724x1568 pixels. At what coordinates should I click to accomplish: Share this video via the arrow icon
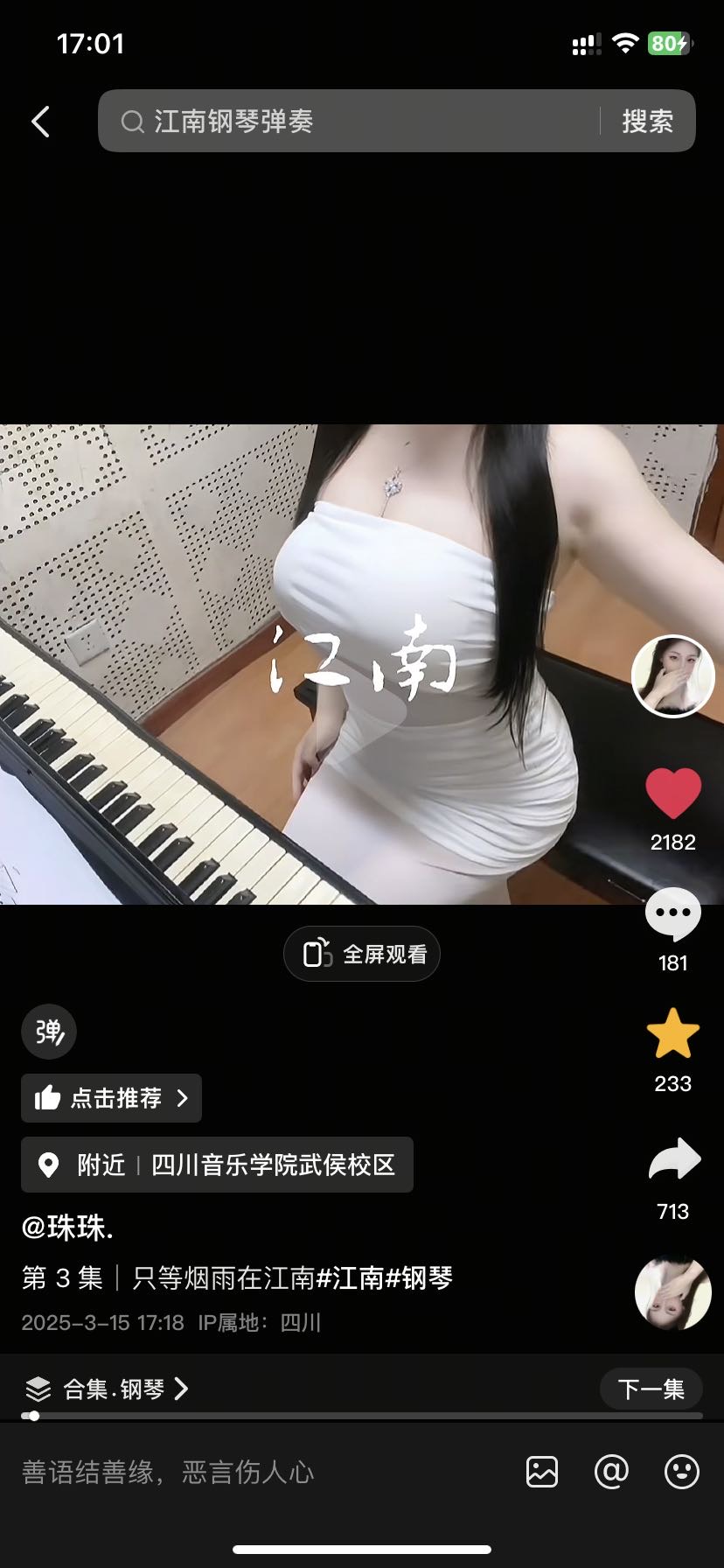click(673, 1160)
